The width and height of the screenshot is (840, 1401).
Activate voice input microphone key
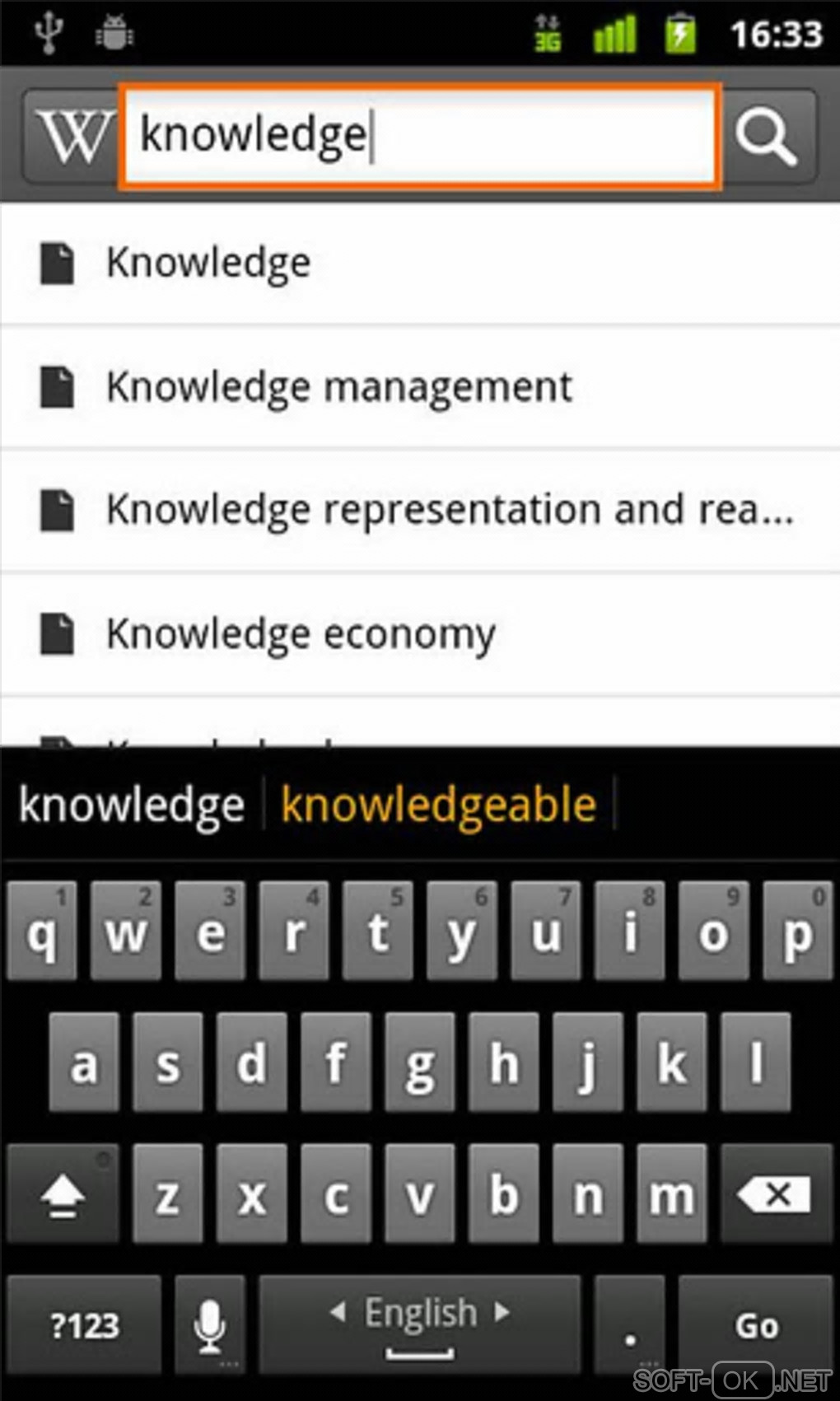click(210, 1324)
